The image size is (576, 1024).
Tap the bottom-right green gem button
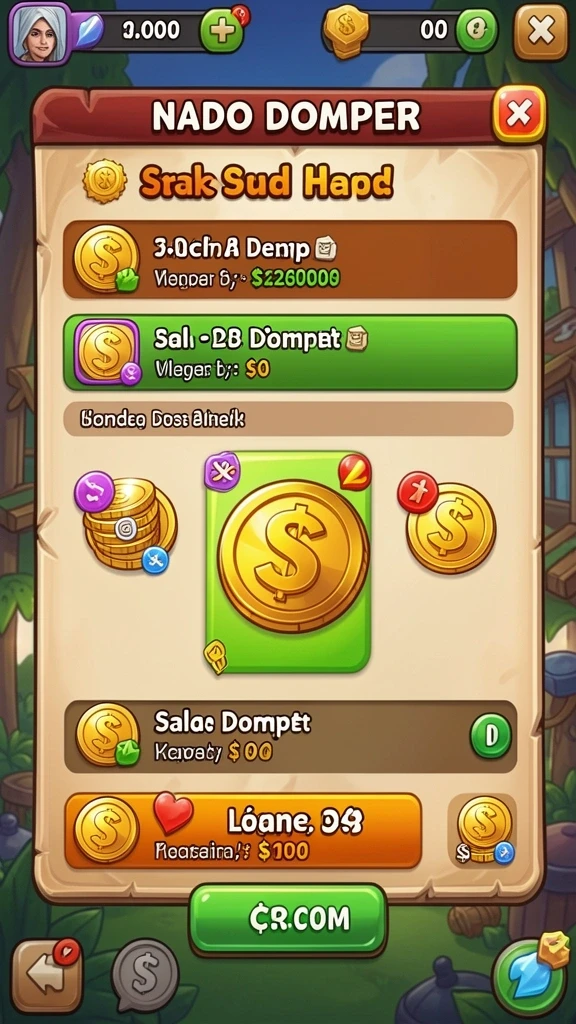tap(528, 976)
